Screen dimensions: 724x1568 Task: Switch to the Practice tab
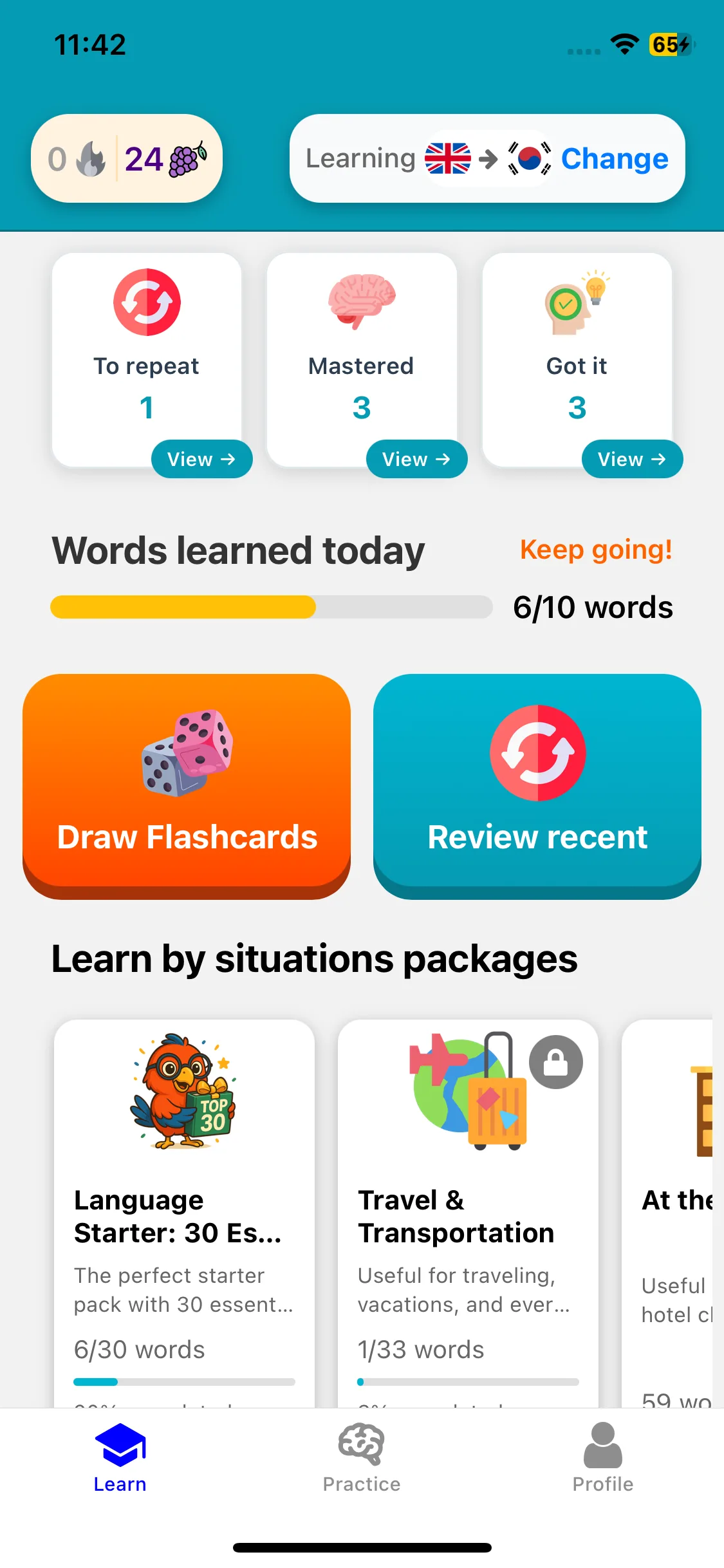362,1458
